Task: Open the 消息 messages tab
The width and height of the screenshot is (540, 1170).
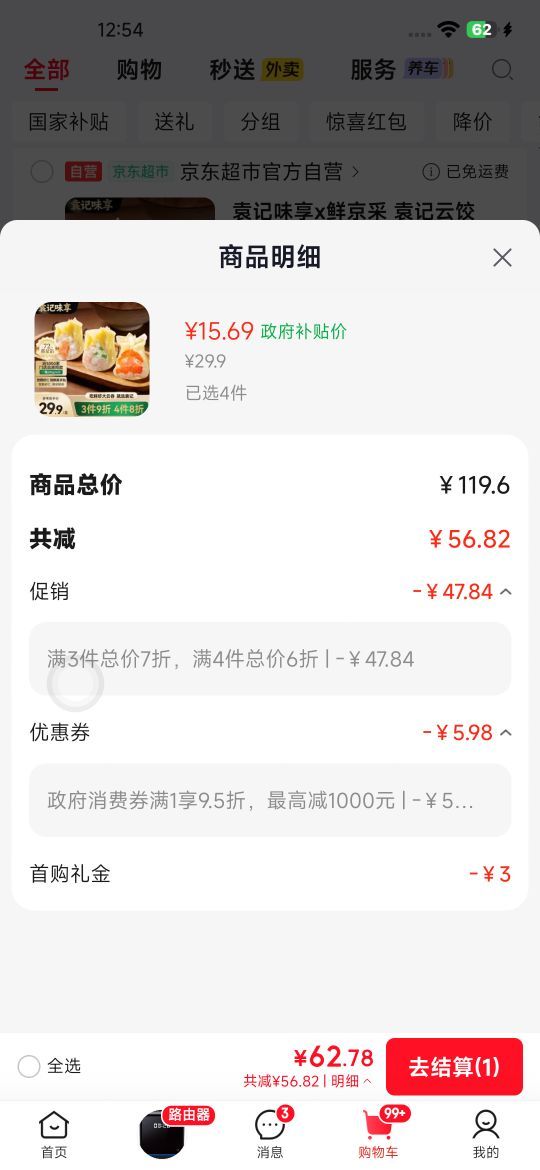Action: coord(270,1134)
